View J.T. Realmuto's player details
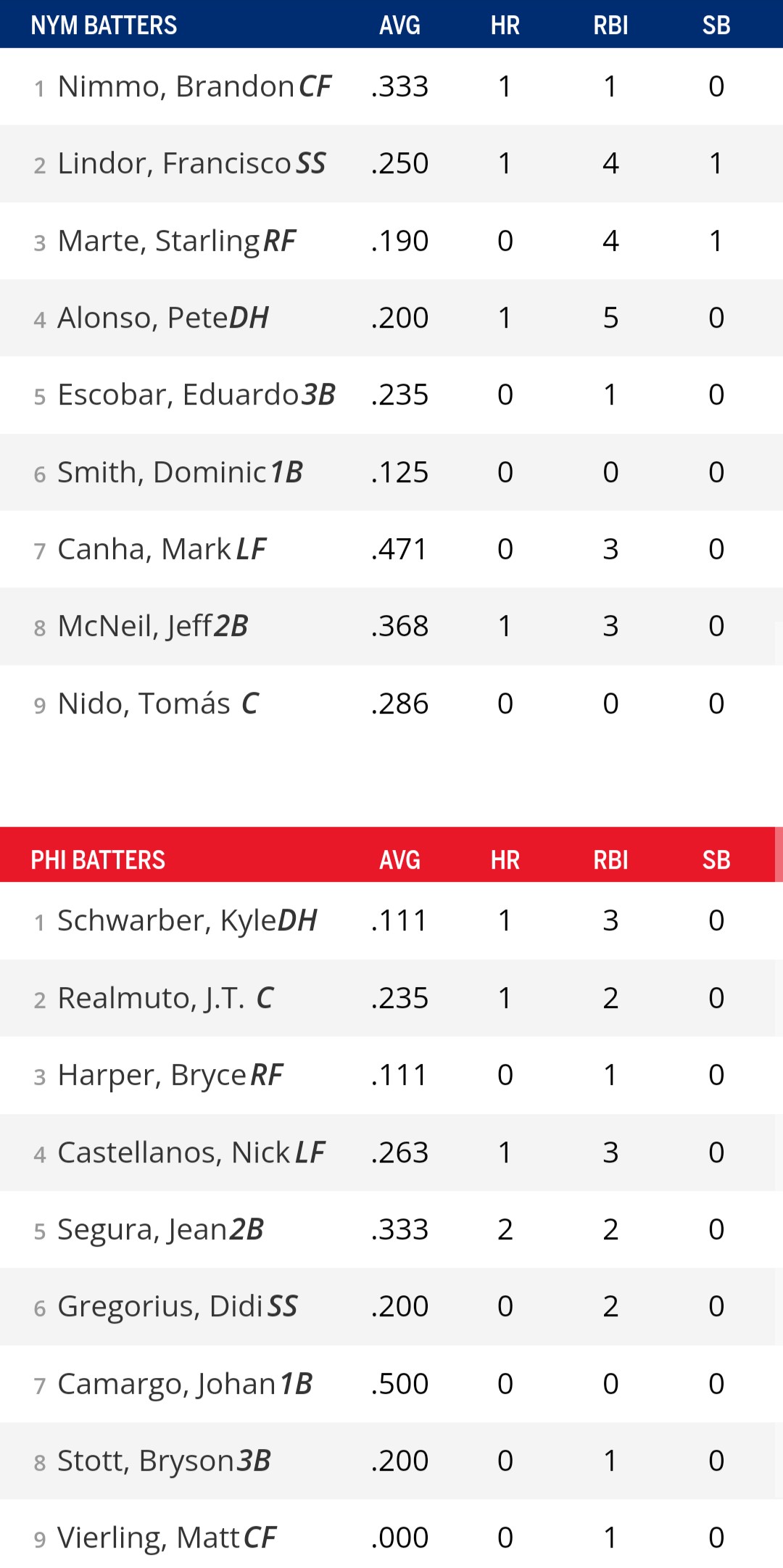Image resolution: width=783 pixels, height=1568 pixels. 151,998
